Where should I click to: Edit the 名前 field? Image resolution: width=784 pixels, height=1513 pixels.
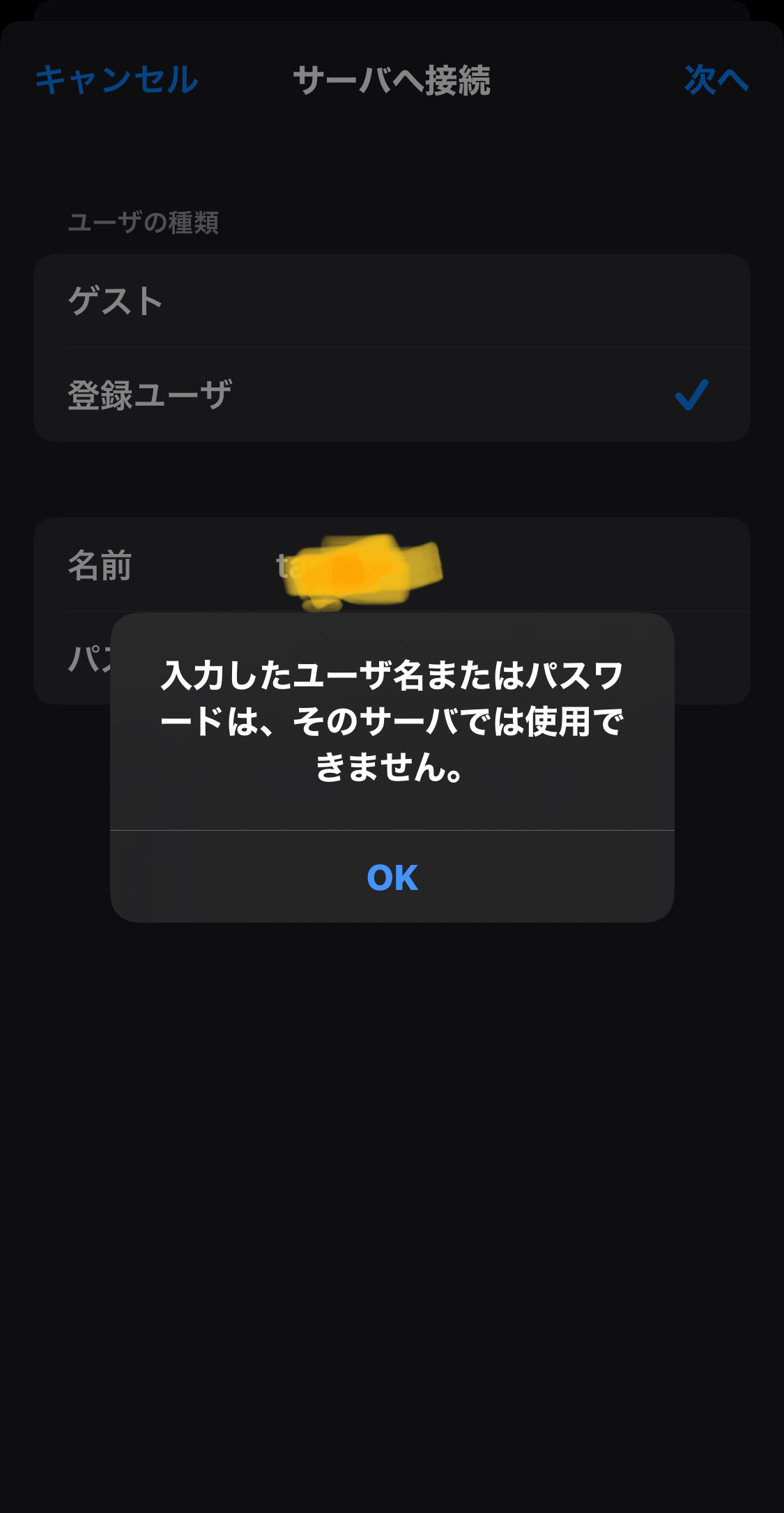tap(488, 566)
